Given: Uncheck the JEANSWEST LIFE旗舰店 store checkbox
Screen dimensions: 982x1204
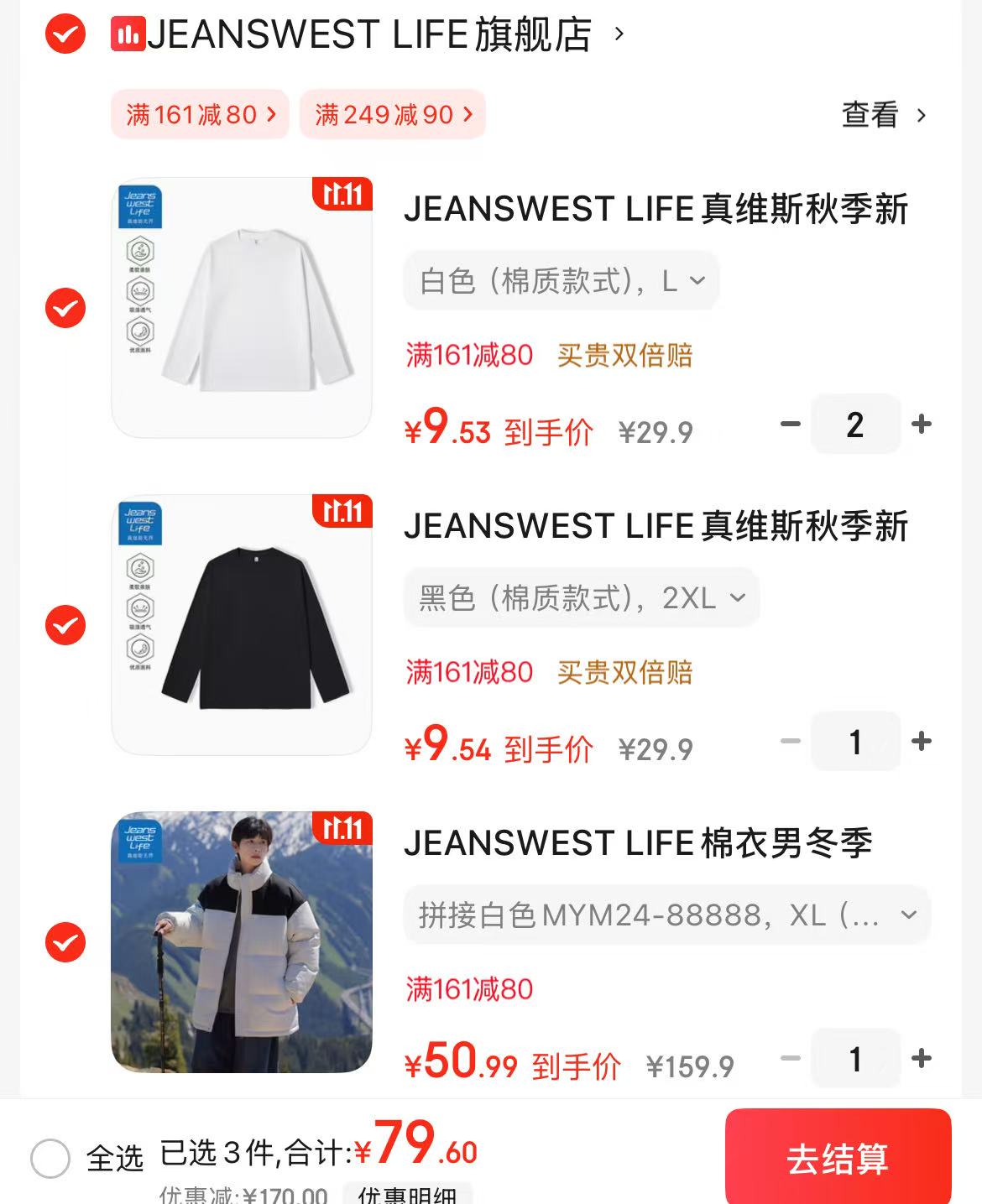Looking at the screenshot, I should (65, 34).
